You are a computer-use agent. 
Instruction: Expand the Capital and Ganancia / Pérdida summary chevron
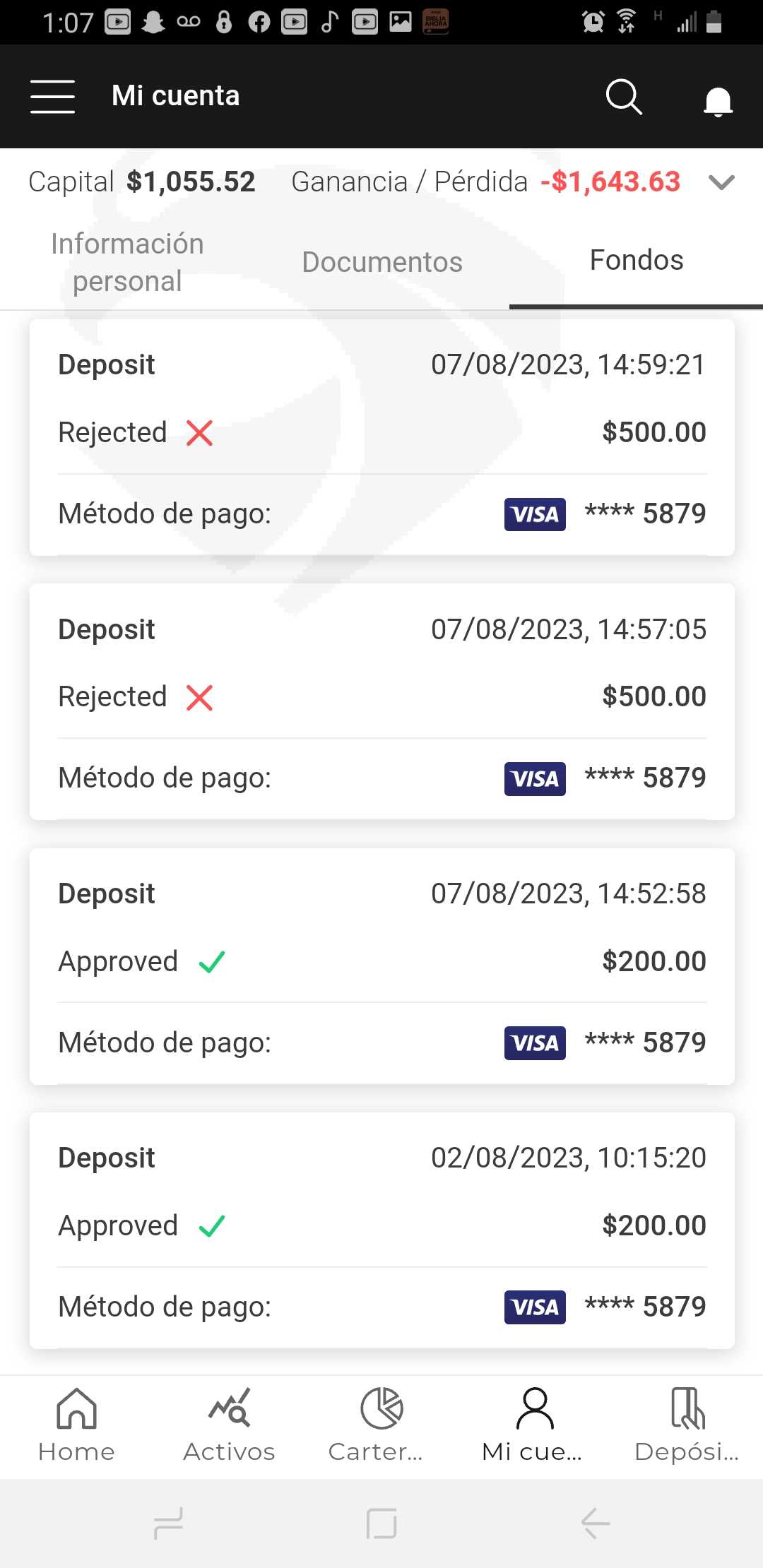(x=721, y=182)
